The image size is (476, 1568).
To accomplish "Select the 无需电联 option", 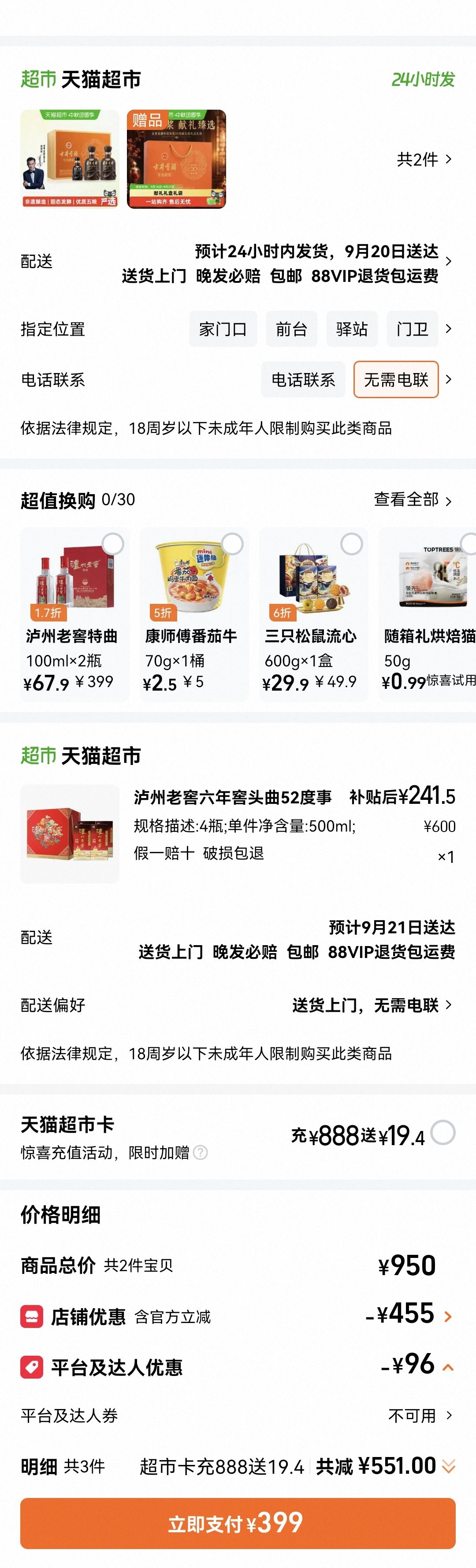I will point(396,380).
